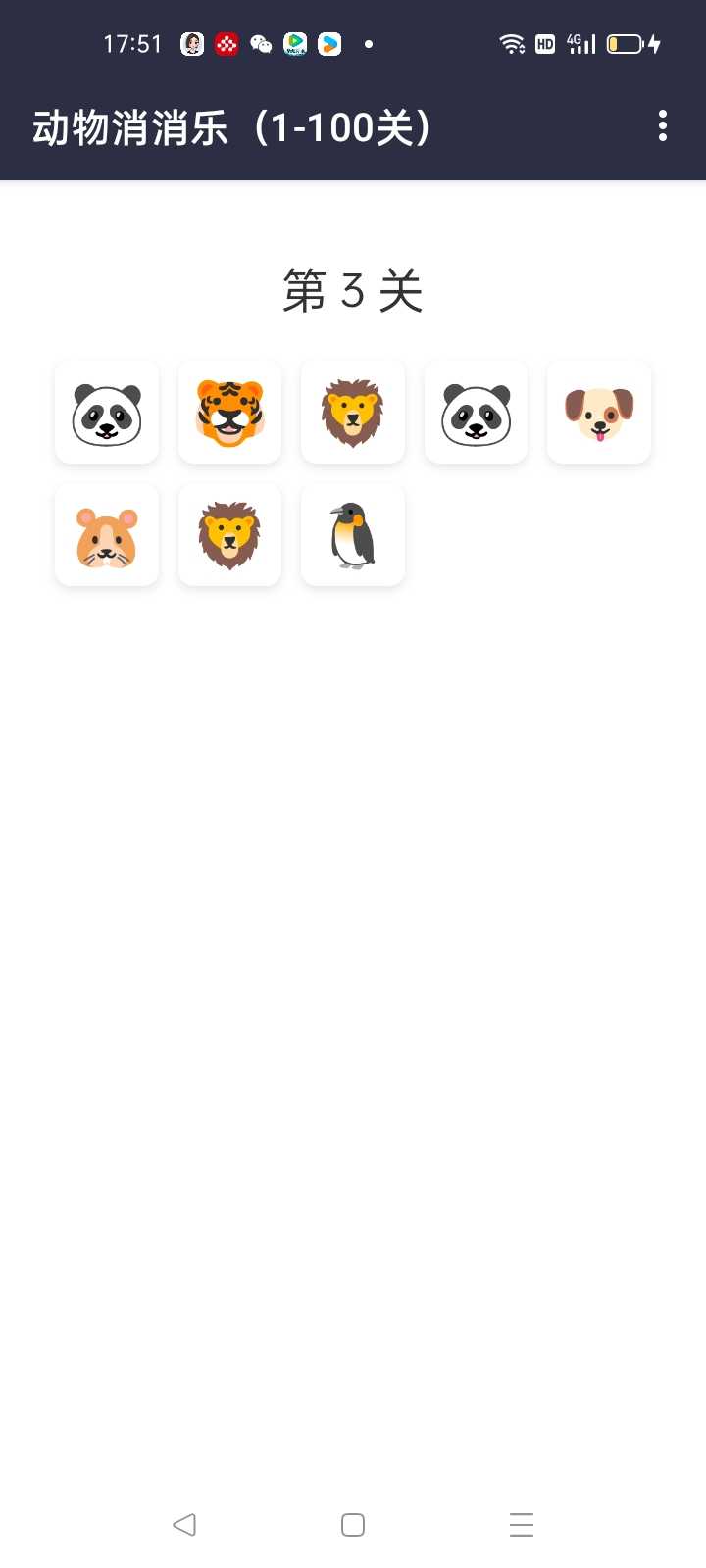Pick the penguin tile

[353, 535]
